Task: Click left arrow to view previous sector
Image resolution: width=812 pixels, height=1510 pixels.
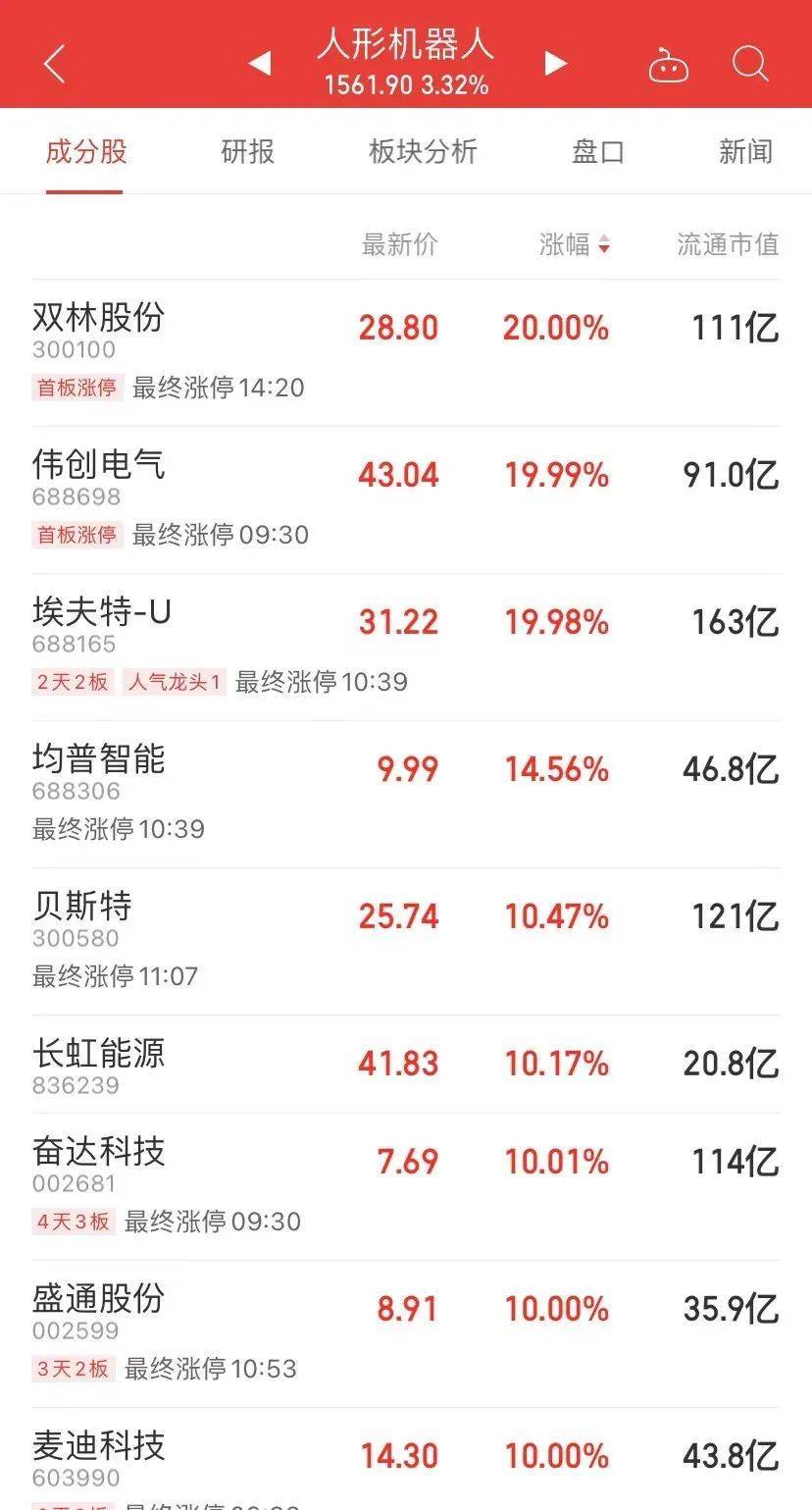Action: 258,62
